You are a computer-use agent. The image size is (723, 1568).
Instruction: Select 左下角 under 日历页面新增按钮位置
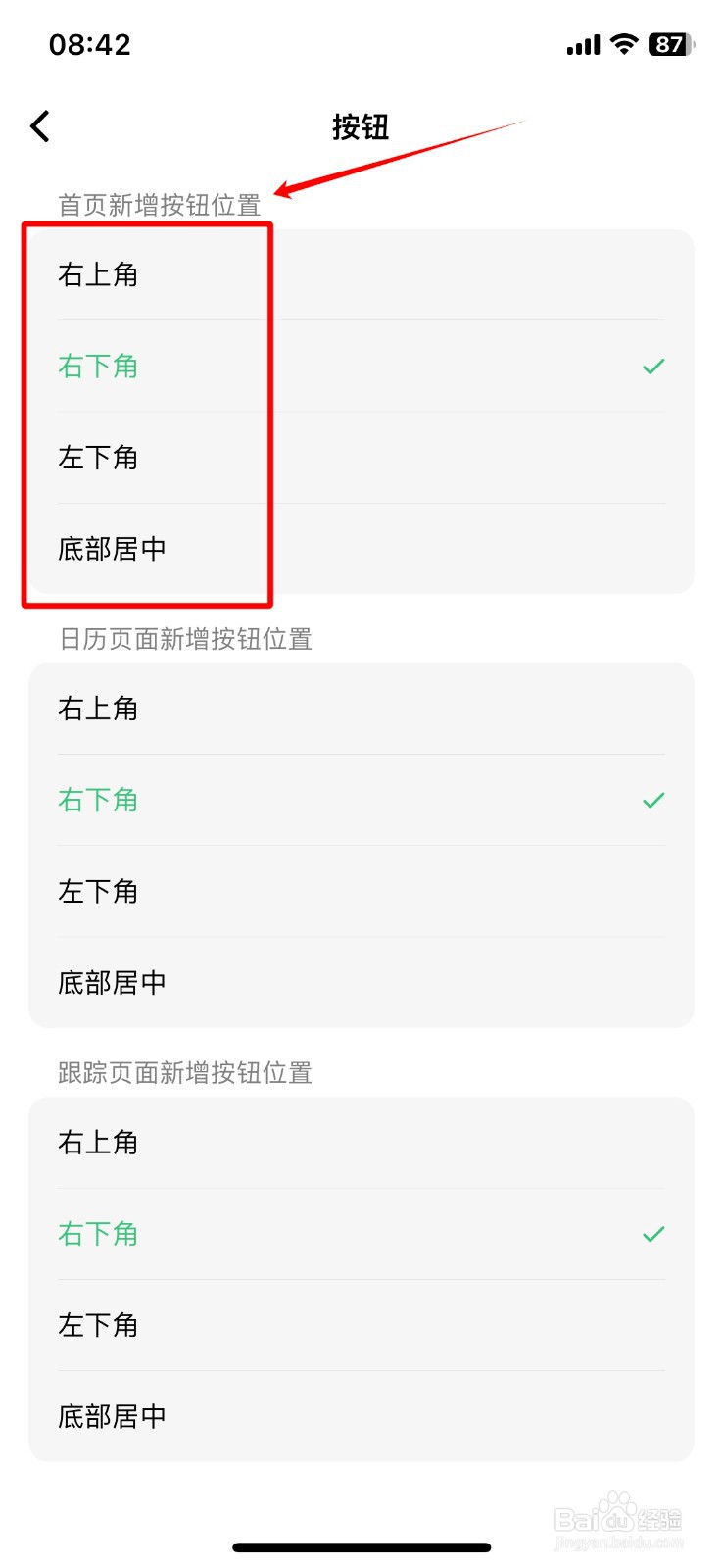[x=98, y=891]
